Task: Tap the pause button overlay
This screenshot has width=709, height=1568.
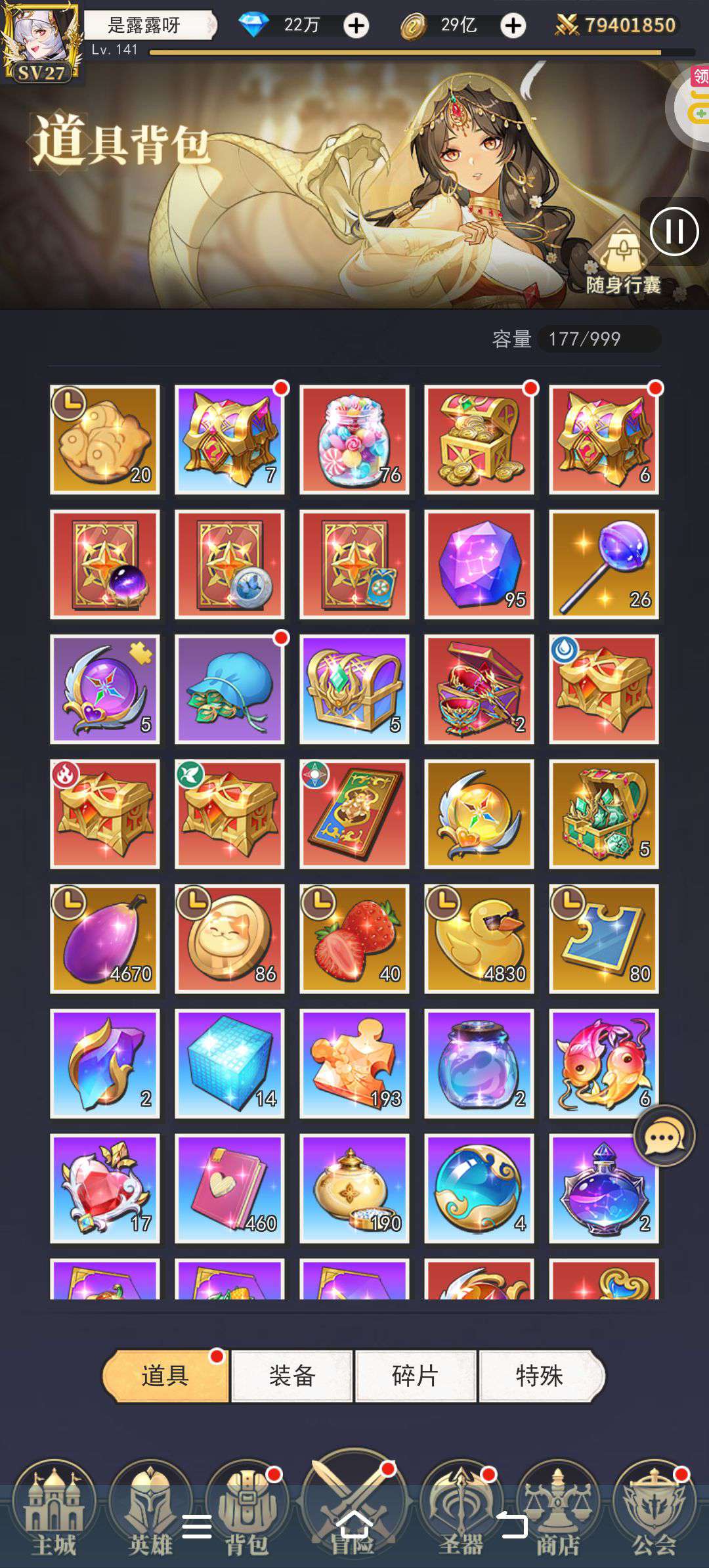Action: (674, 231)
